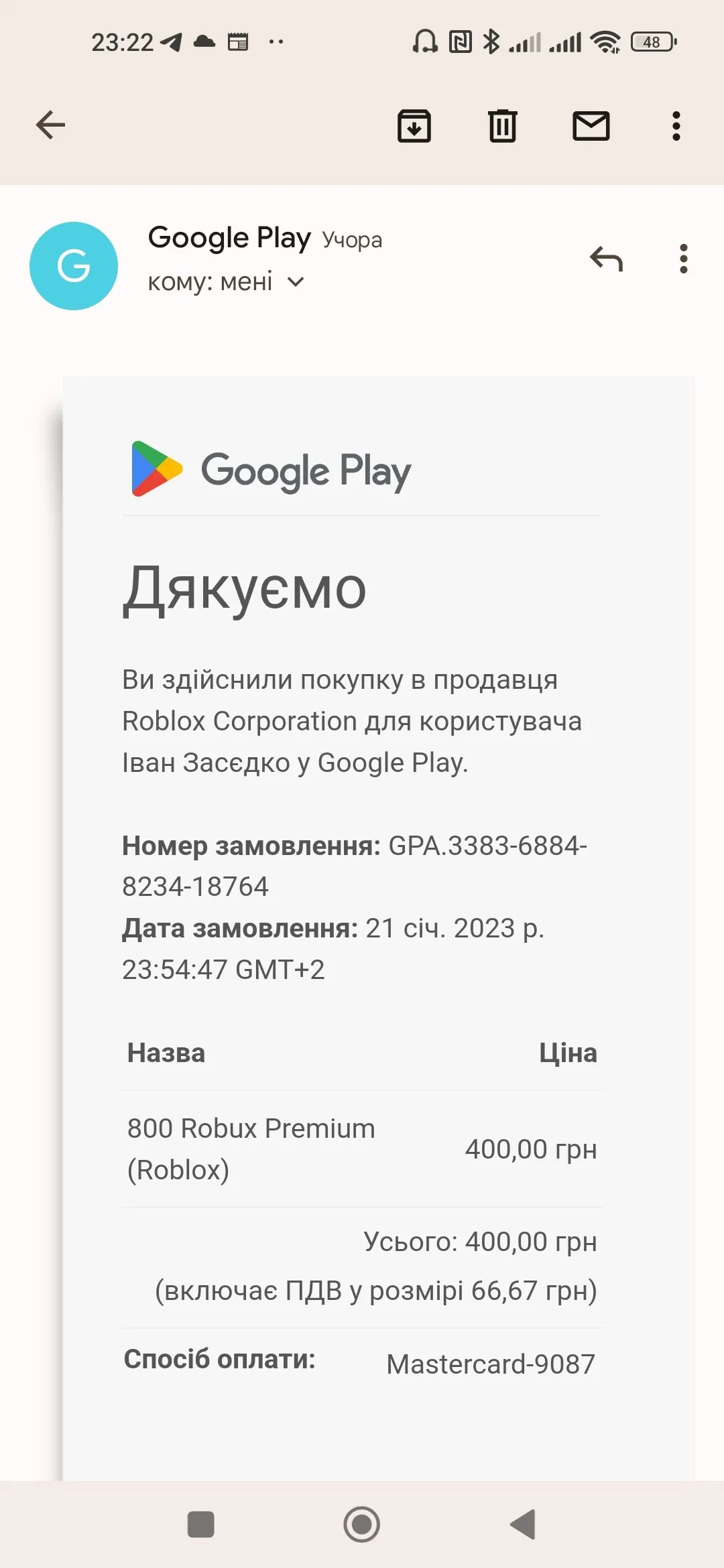724x1568 pixels.
Task: Open the top app bar overflow menu
Action: coord(676,125)
